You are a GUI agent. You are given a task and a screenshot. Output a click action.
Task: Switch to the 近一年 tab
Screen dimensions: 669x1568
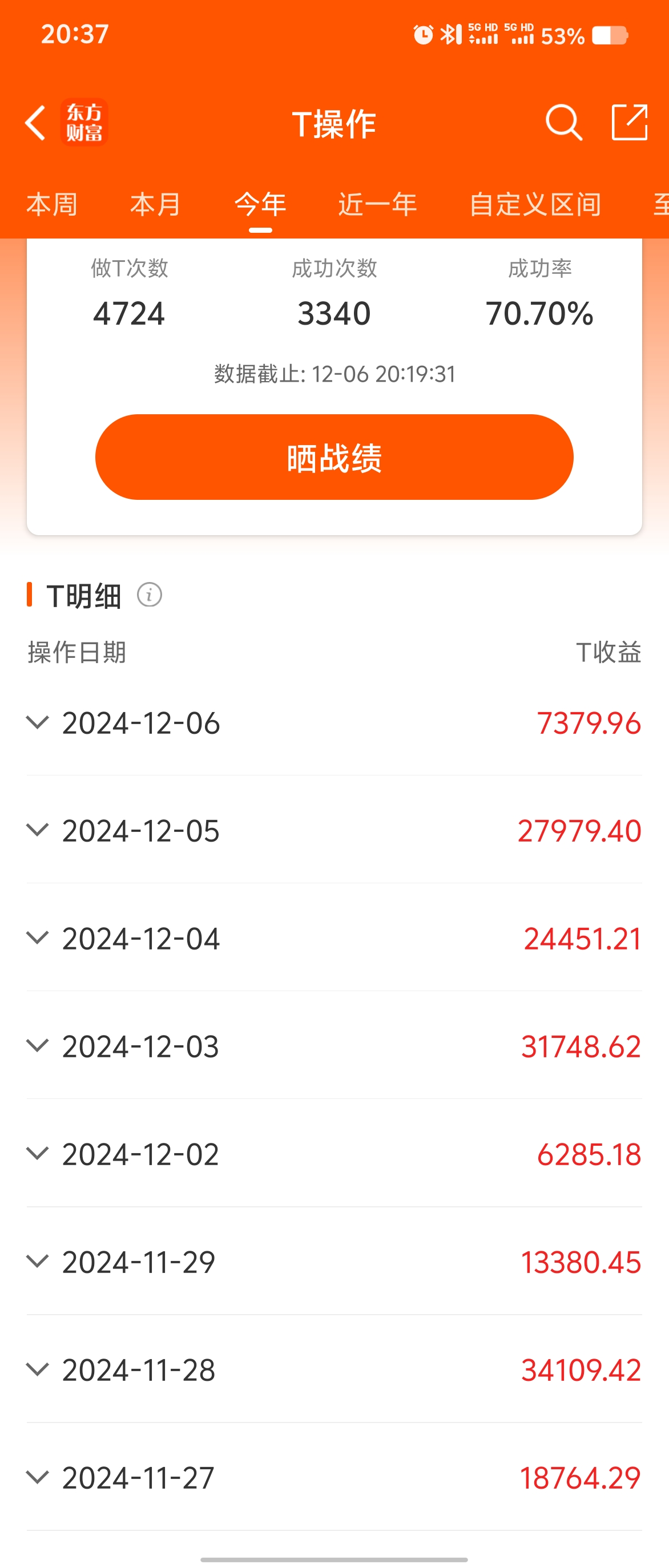377,204
